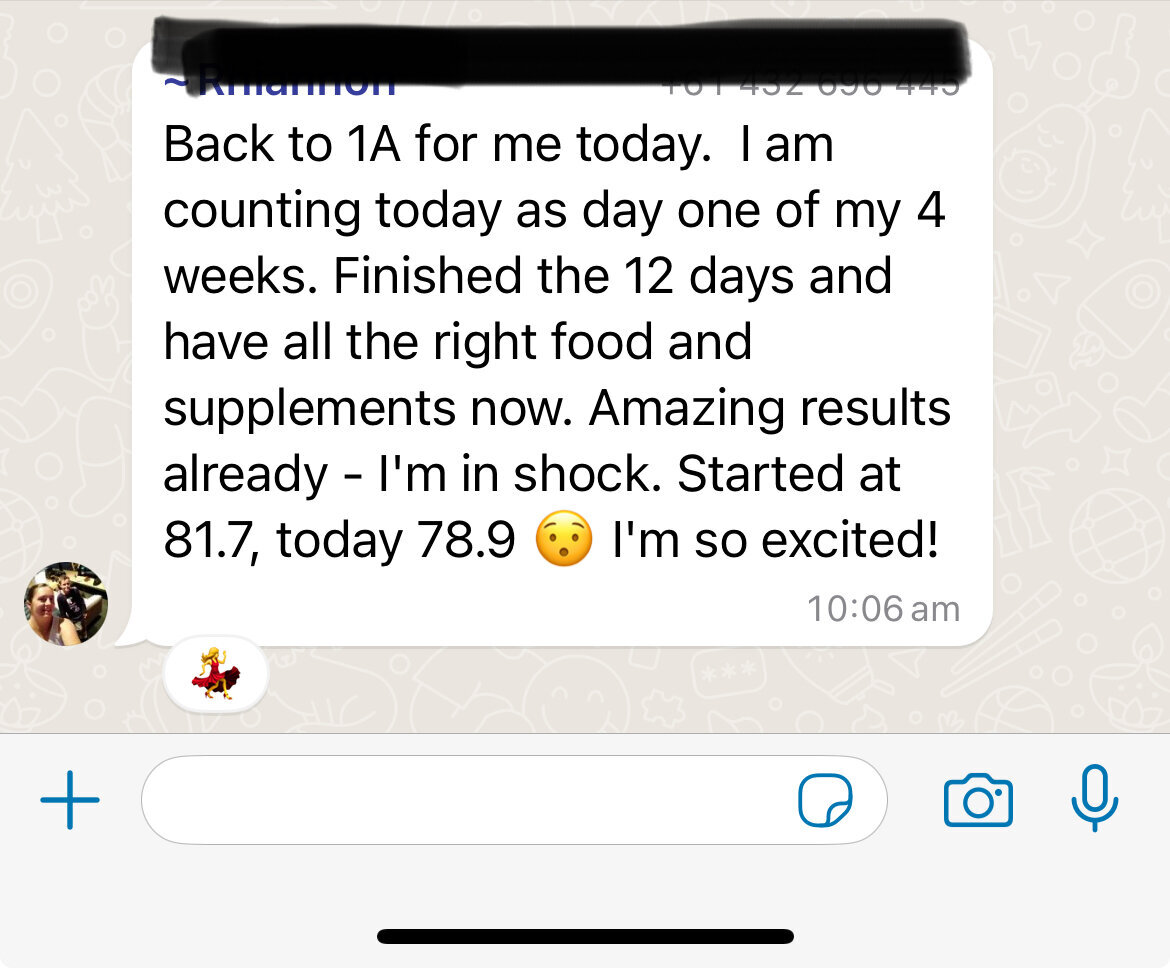This screenshot has width=1170, height=968.
Task: Open the sender's profile picture
Action: coord(66,604)
